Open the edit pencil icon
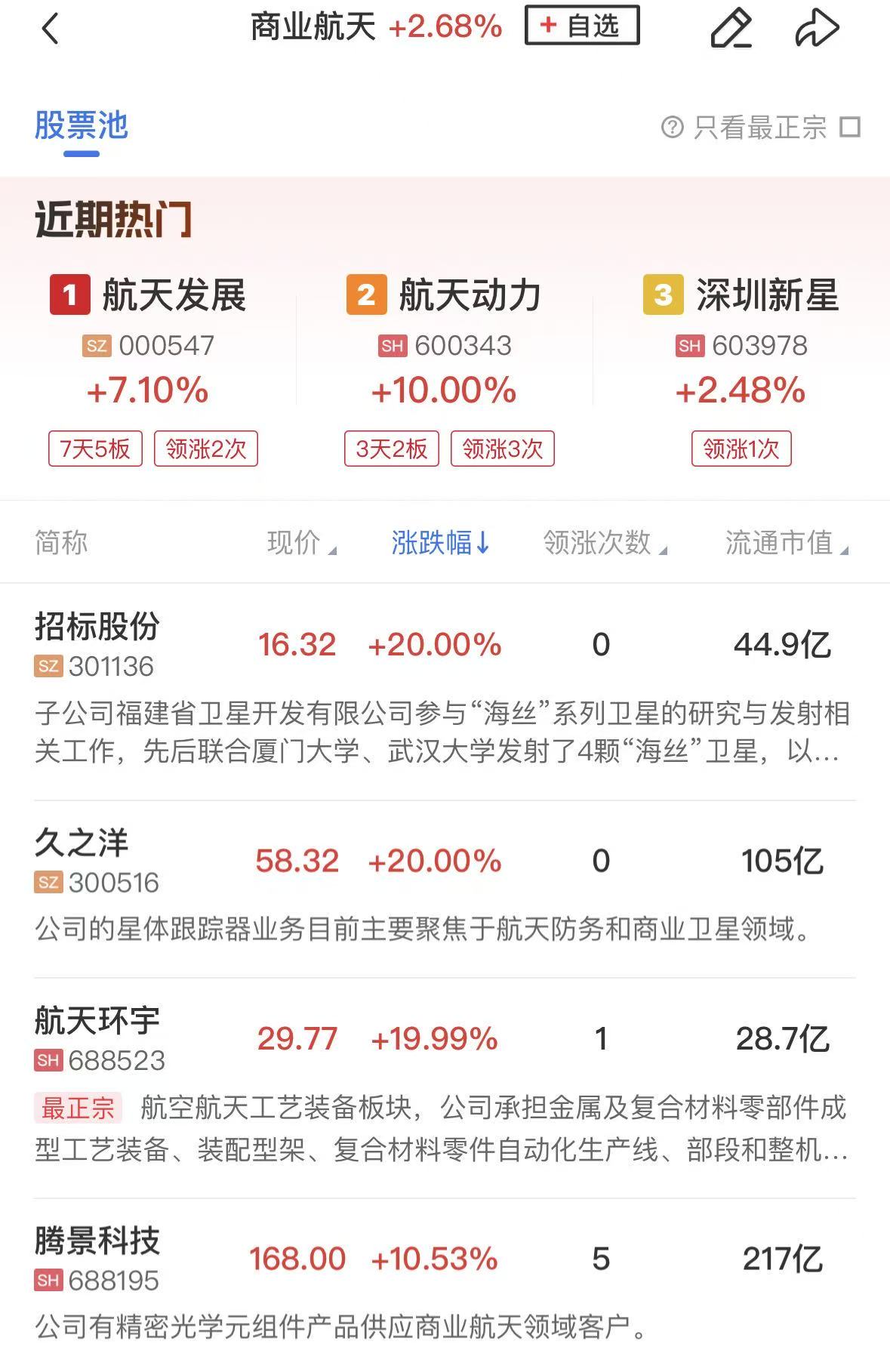The width and height of the screenshot is (890, 1372). click(x=731, y=29)
